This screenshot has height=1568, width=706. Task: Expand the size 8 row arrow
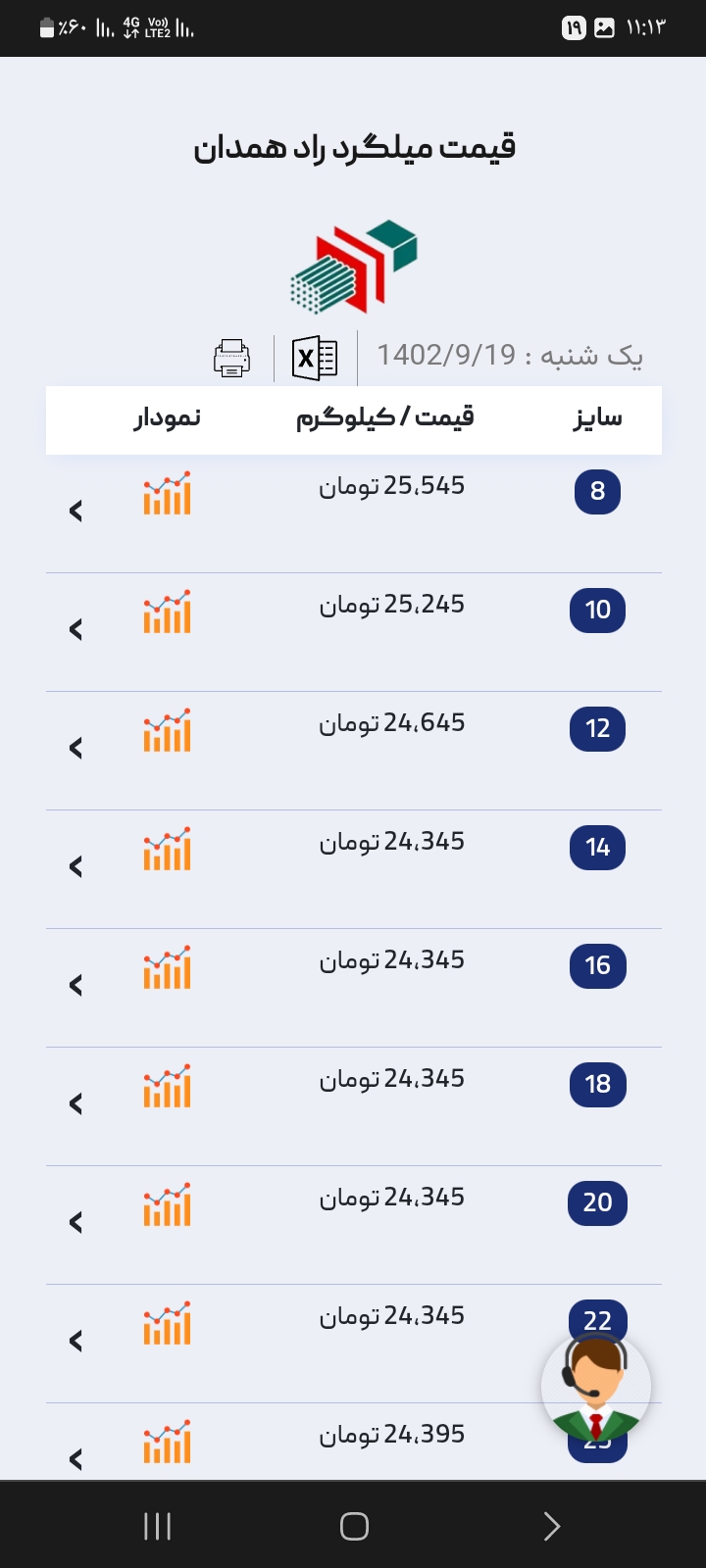76,511
